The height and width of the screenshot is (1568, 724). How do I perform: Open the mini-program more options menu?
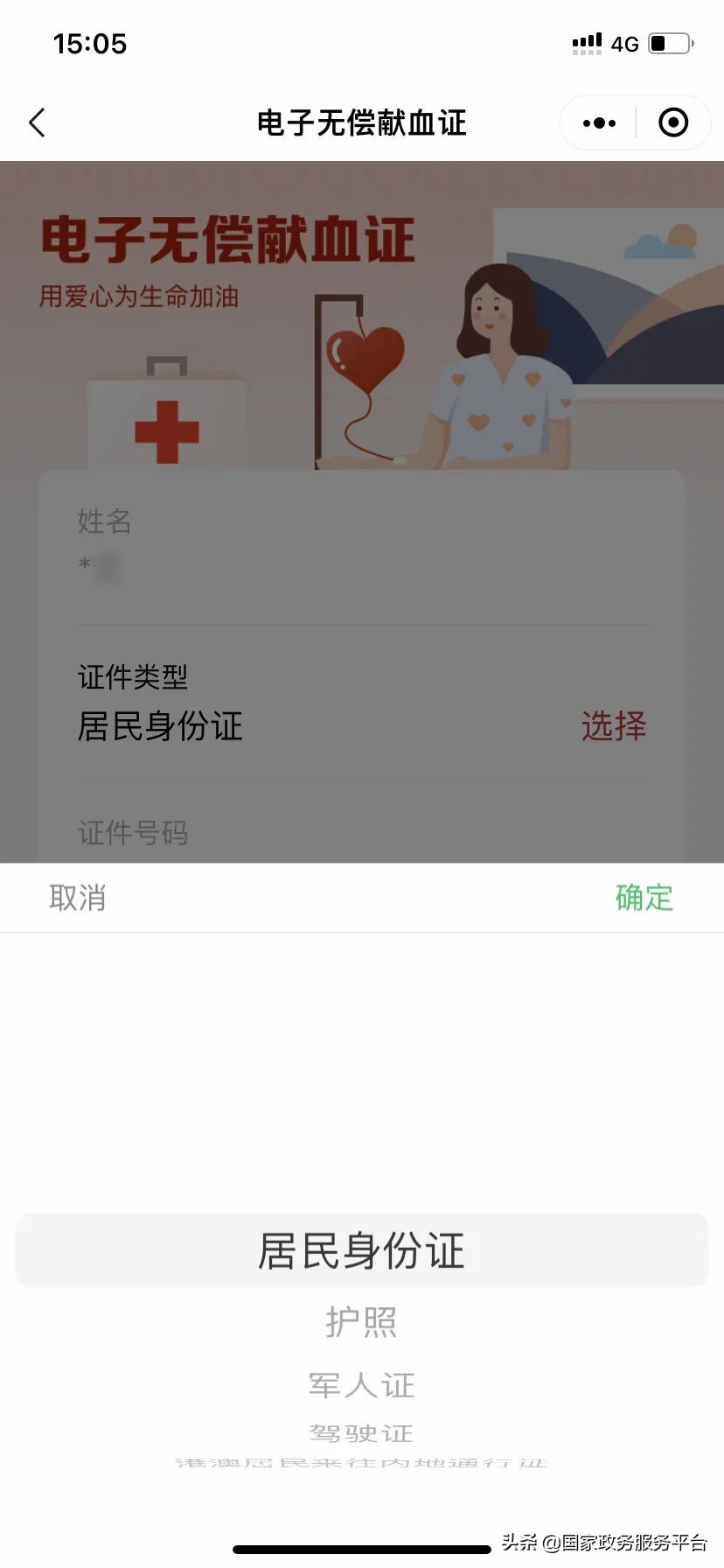tap(598, 122)
